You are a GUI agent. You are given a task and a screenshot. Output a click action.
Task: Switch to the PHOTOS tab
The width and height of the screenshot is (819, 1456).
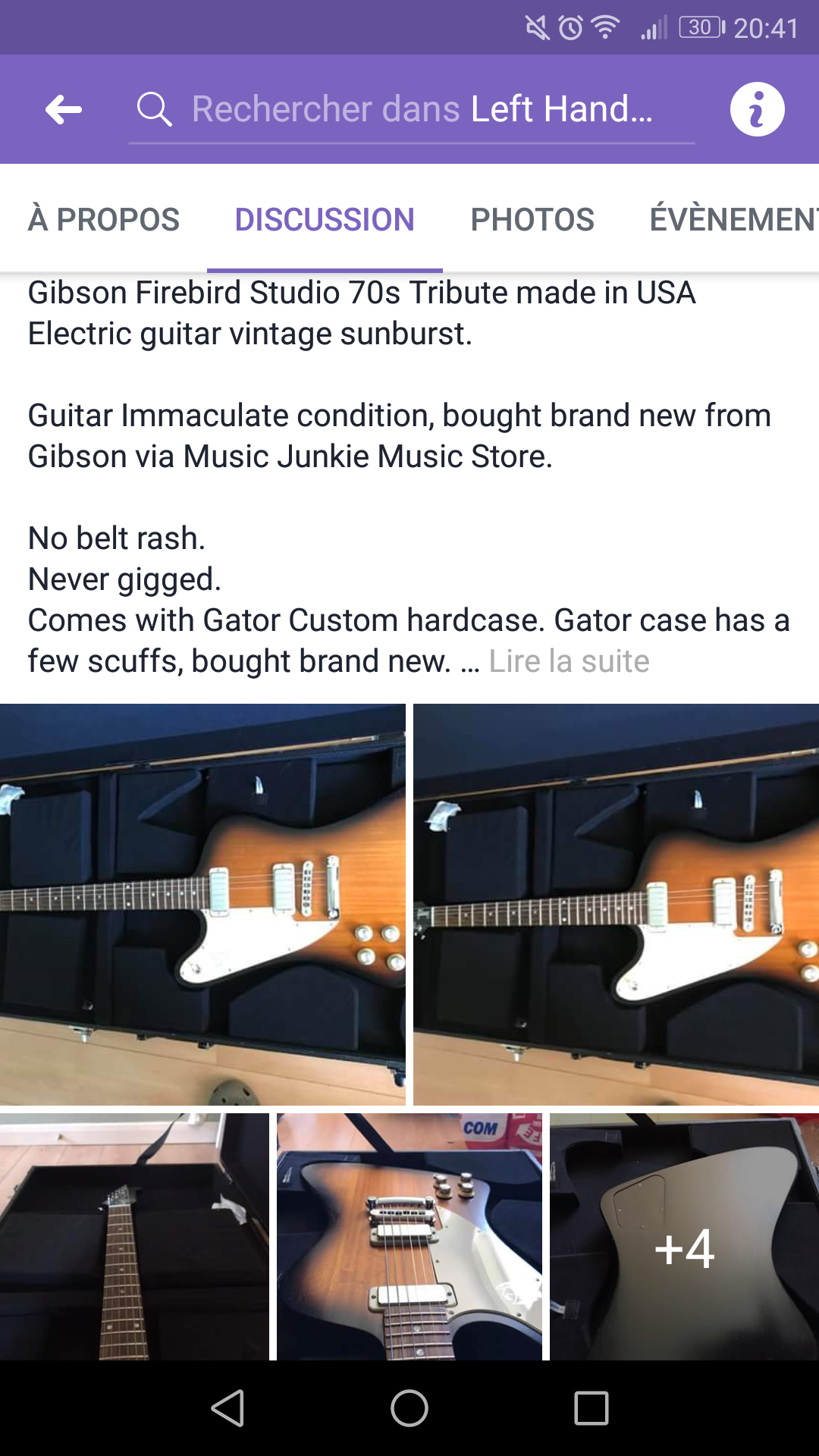tap(532, 219)
